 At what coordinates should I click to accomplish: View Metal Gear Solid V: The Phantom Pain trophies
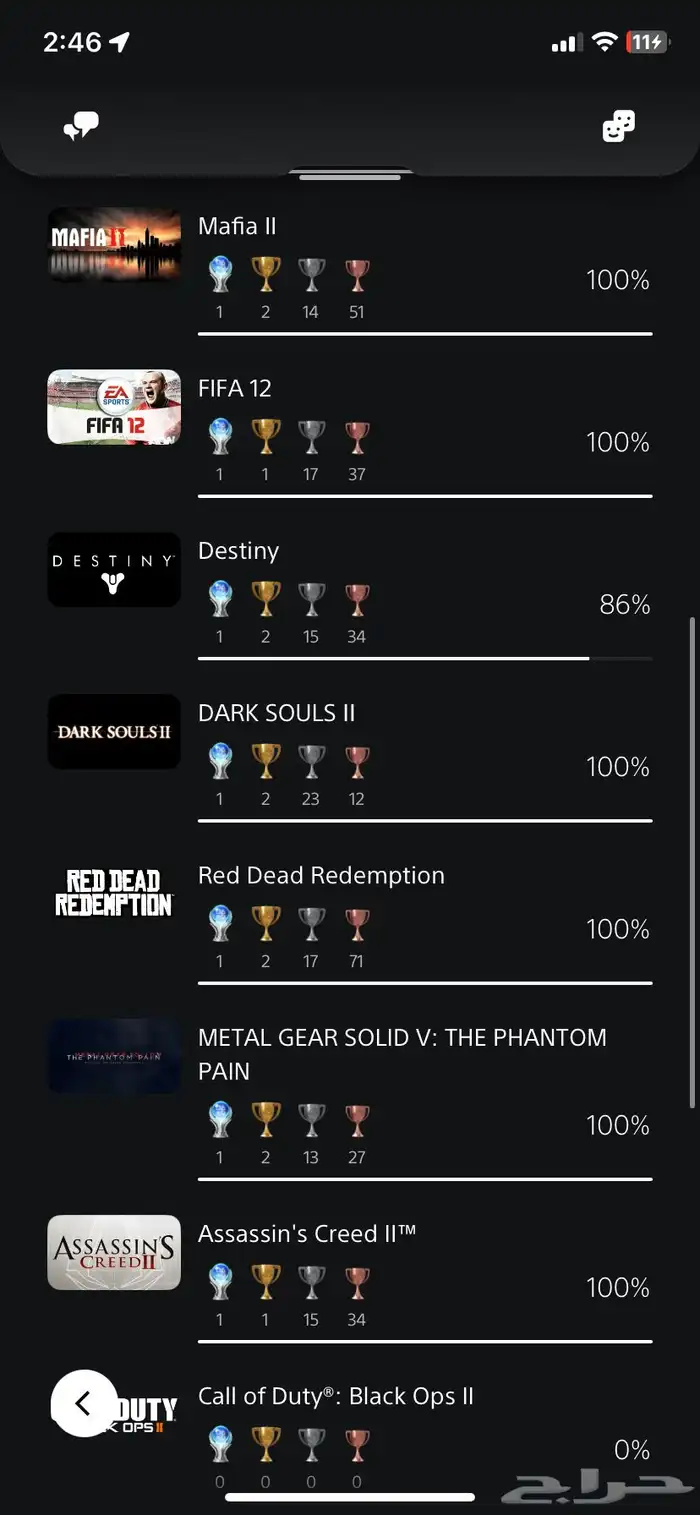click(x=350, y=1098)
